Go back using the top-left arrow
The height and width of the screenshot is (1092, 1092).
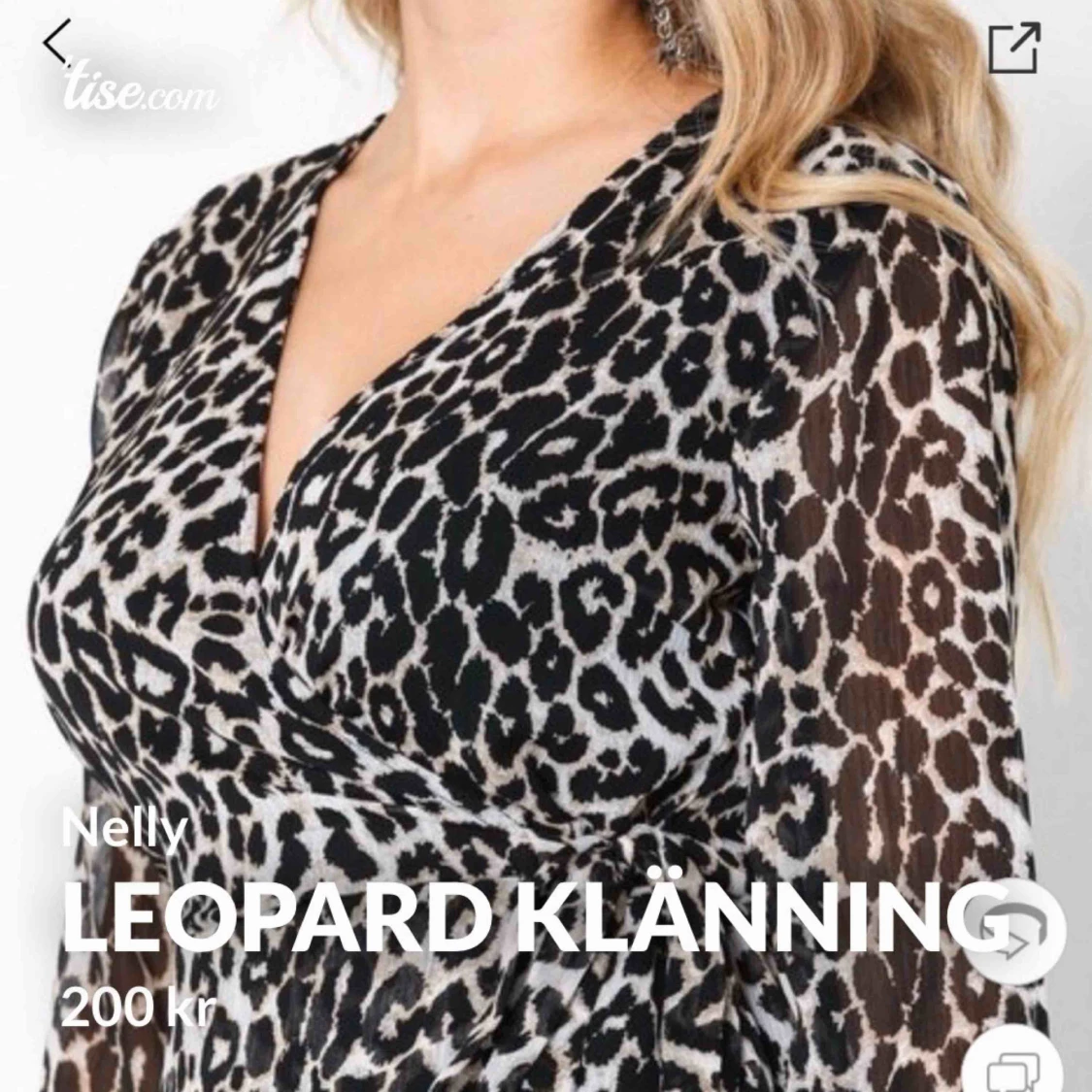click(x=58, y=42)
